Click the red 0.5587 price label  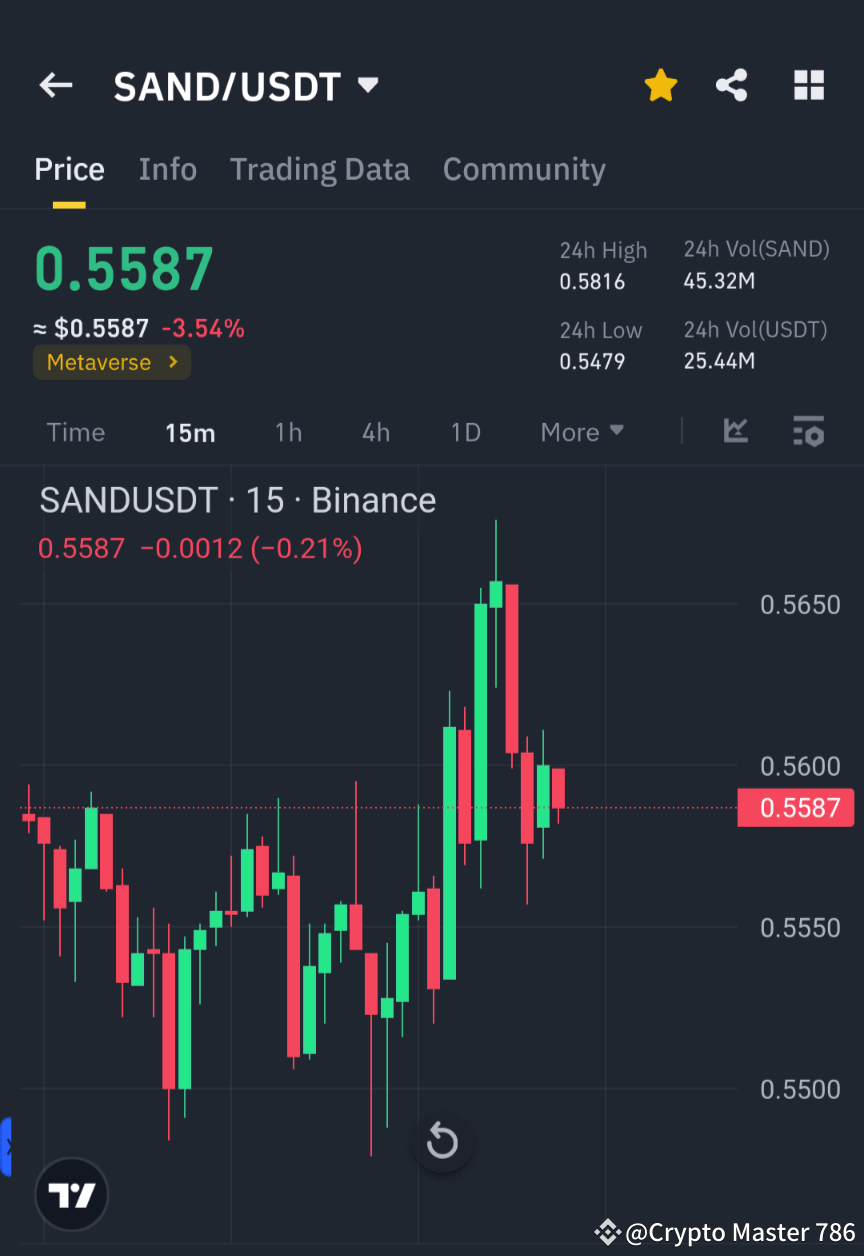point(796,808)
